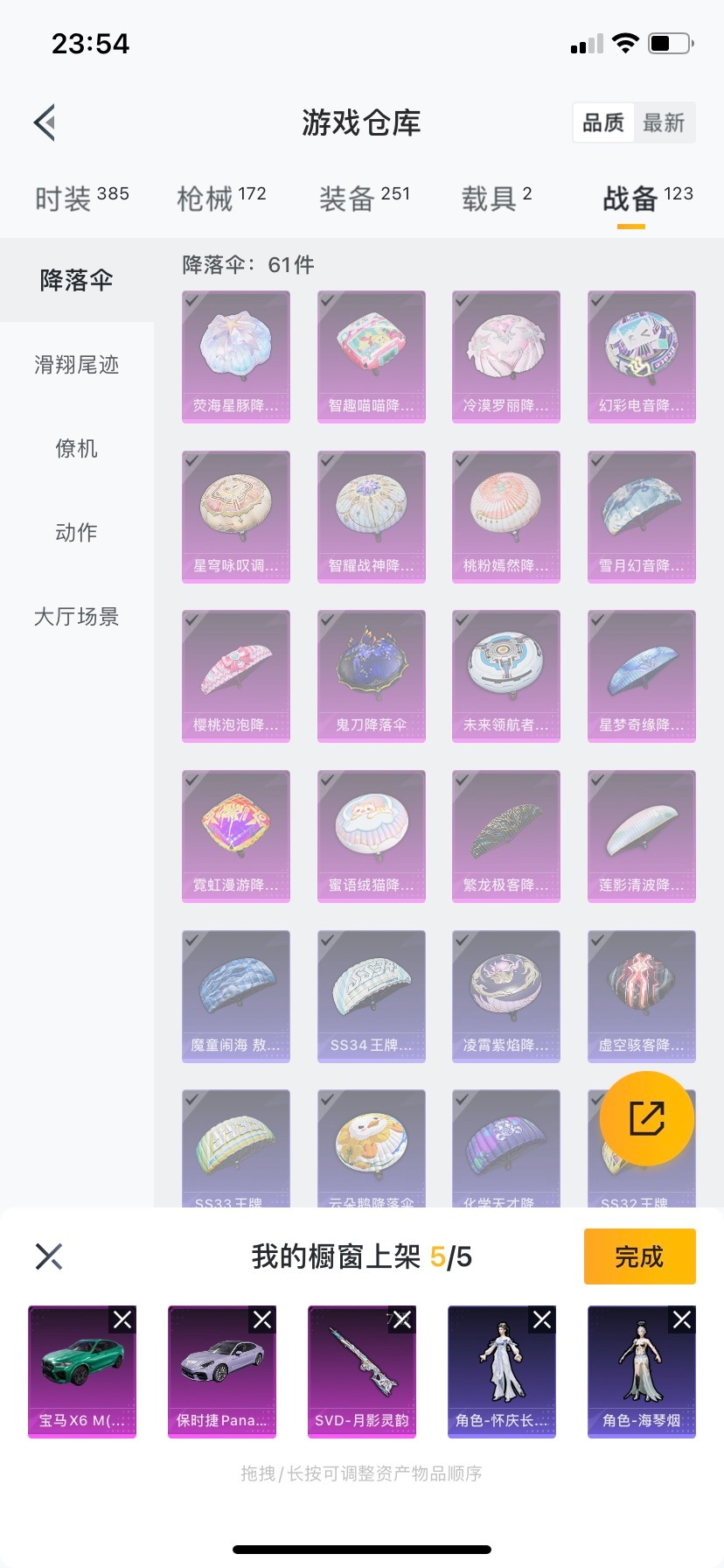Remove 角色-怀庆长 via its X icon

pyautogui.click(x=543, y=1319)
